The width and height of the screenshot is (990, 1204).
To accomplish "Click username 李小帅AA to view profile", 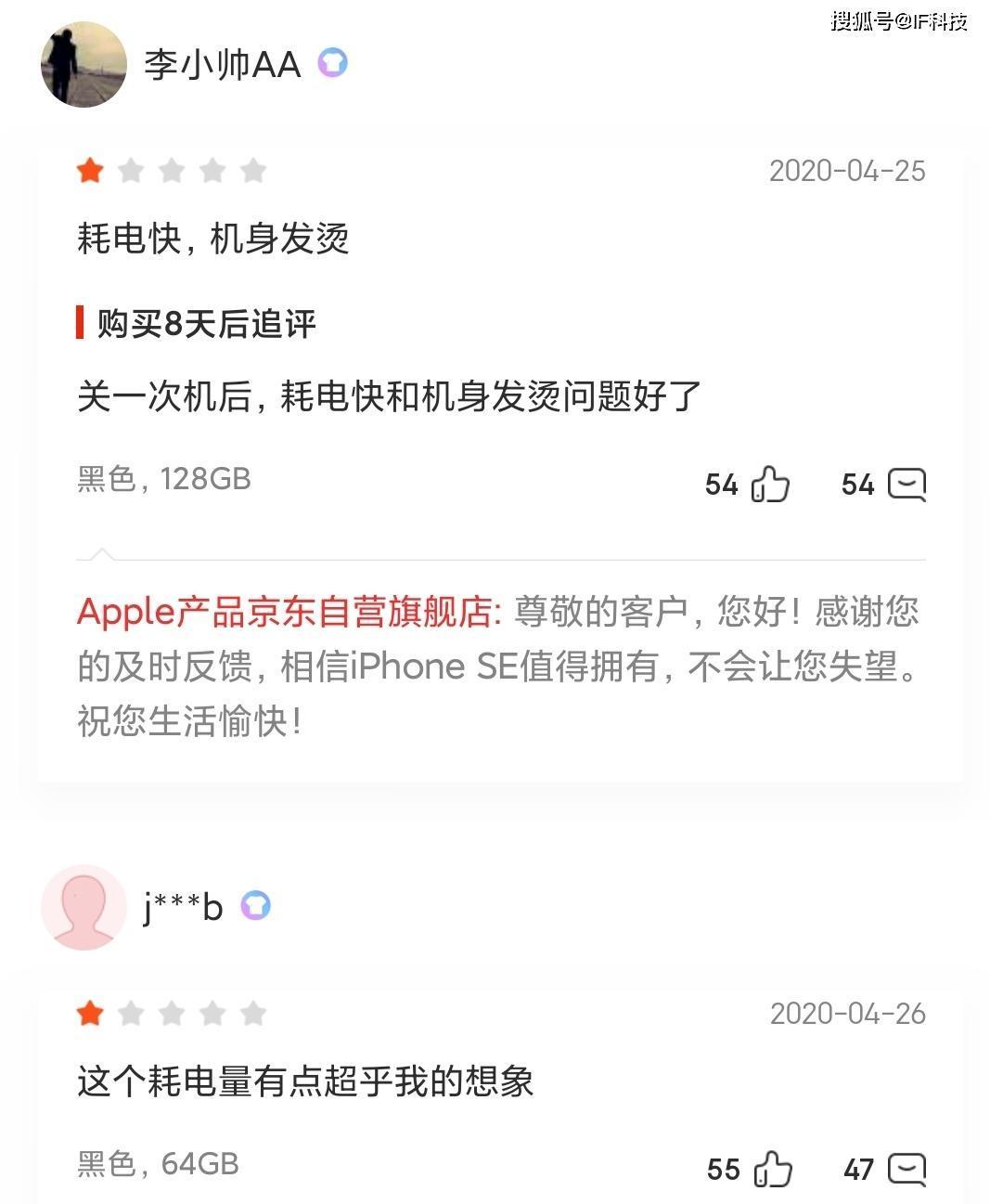I will click(x=221, y=63).
